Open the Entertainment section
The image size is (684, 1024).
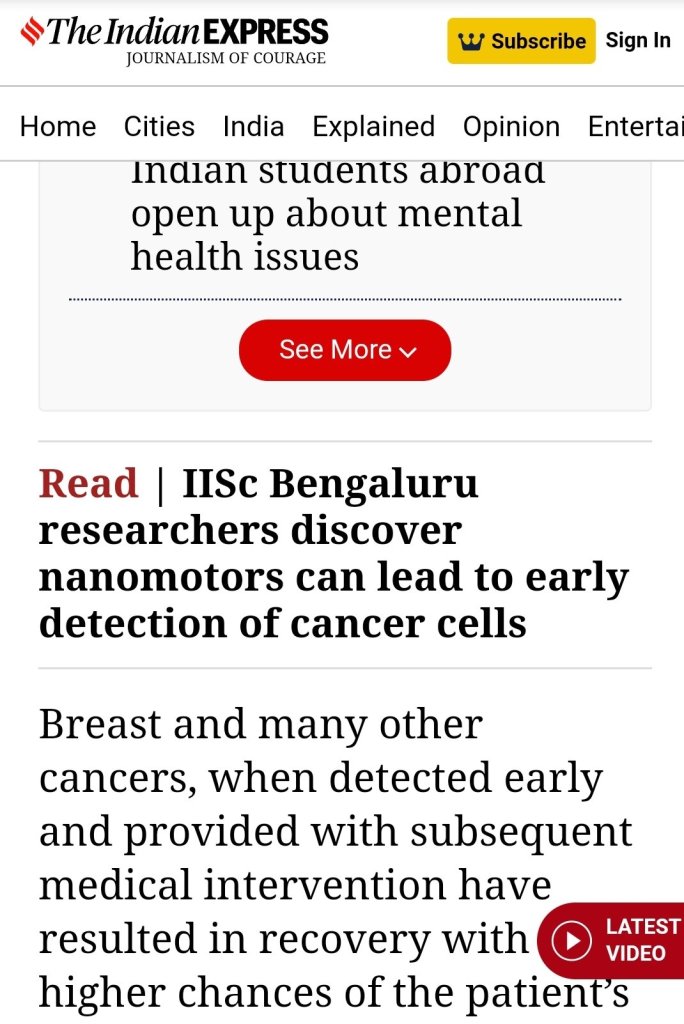[x=634, y=127]
